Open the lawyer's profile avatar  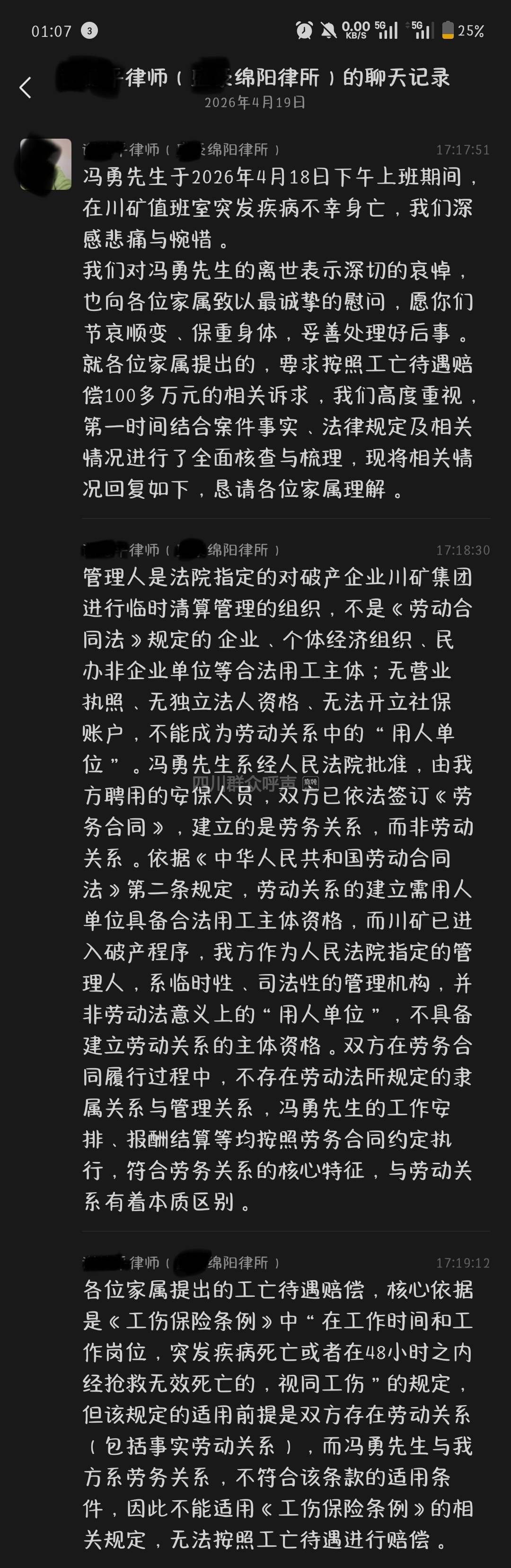click(x=45, y=164)
